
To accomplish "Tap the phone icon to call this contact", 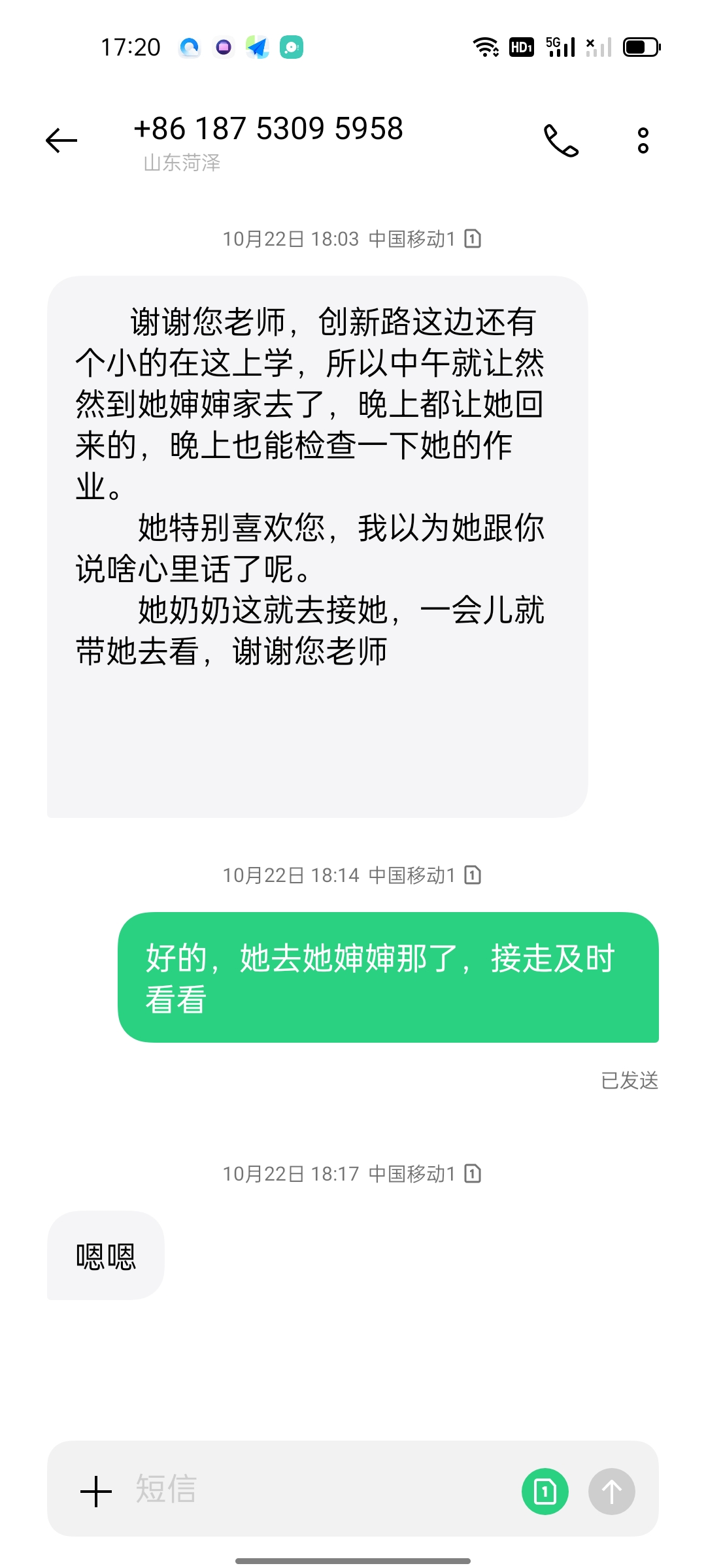I will click(561, 140).
